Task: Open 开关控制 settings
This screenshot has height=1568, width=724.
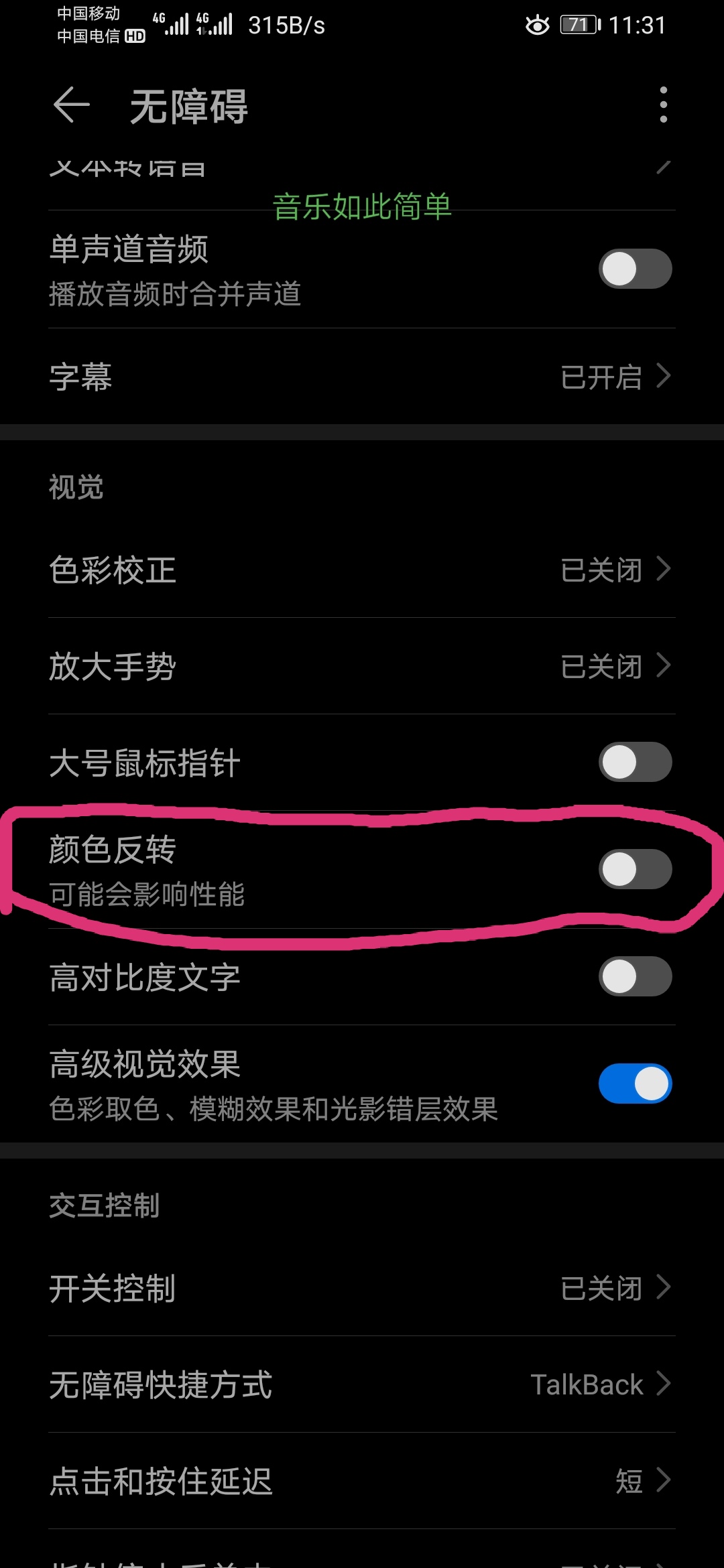Action: click(362, 1288)
